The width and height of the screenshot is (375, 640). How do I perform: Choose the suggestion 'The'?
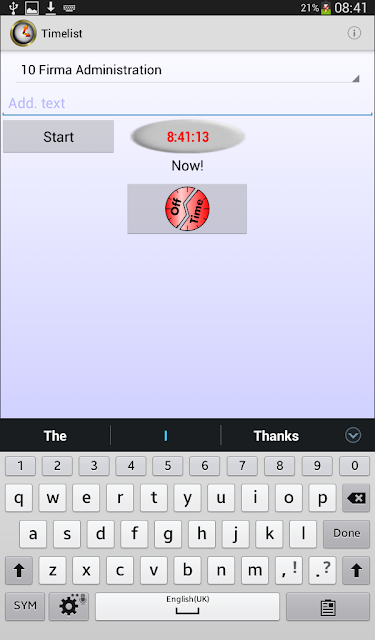(55, 436)
